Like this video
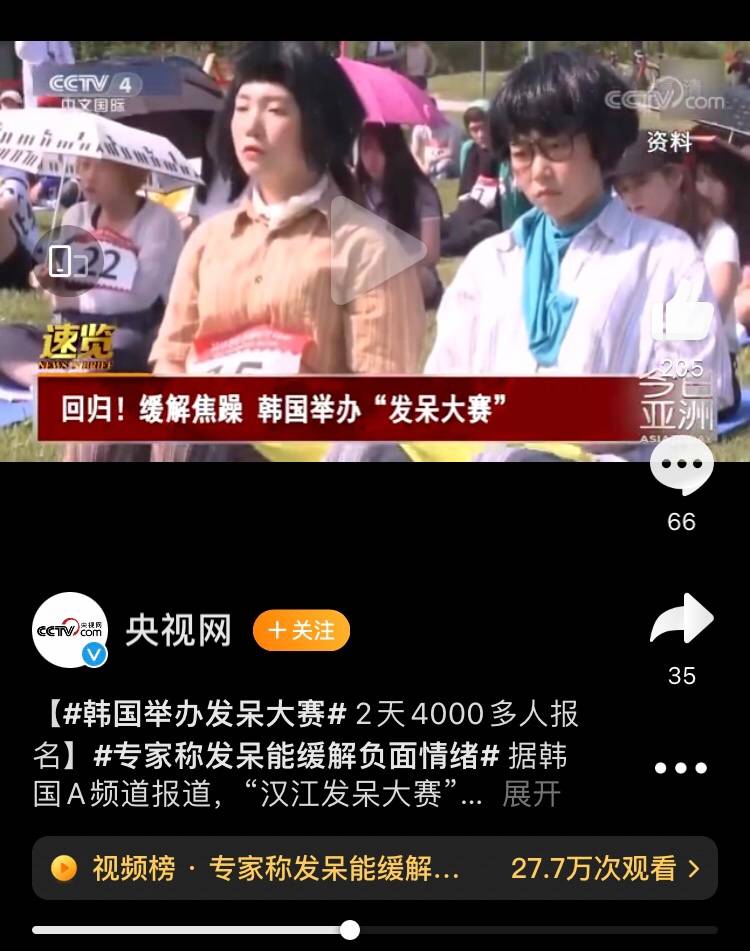This screenshot has height=951, width=750. [x=682, y=320]
